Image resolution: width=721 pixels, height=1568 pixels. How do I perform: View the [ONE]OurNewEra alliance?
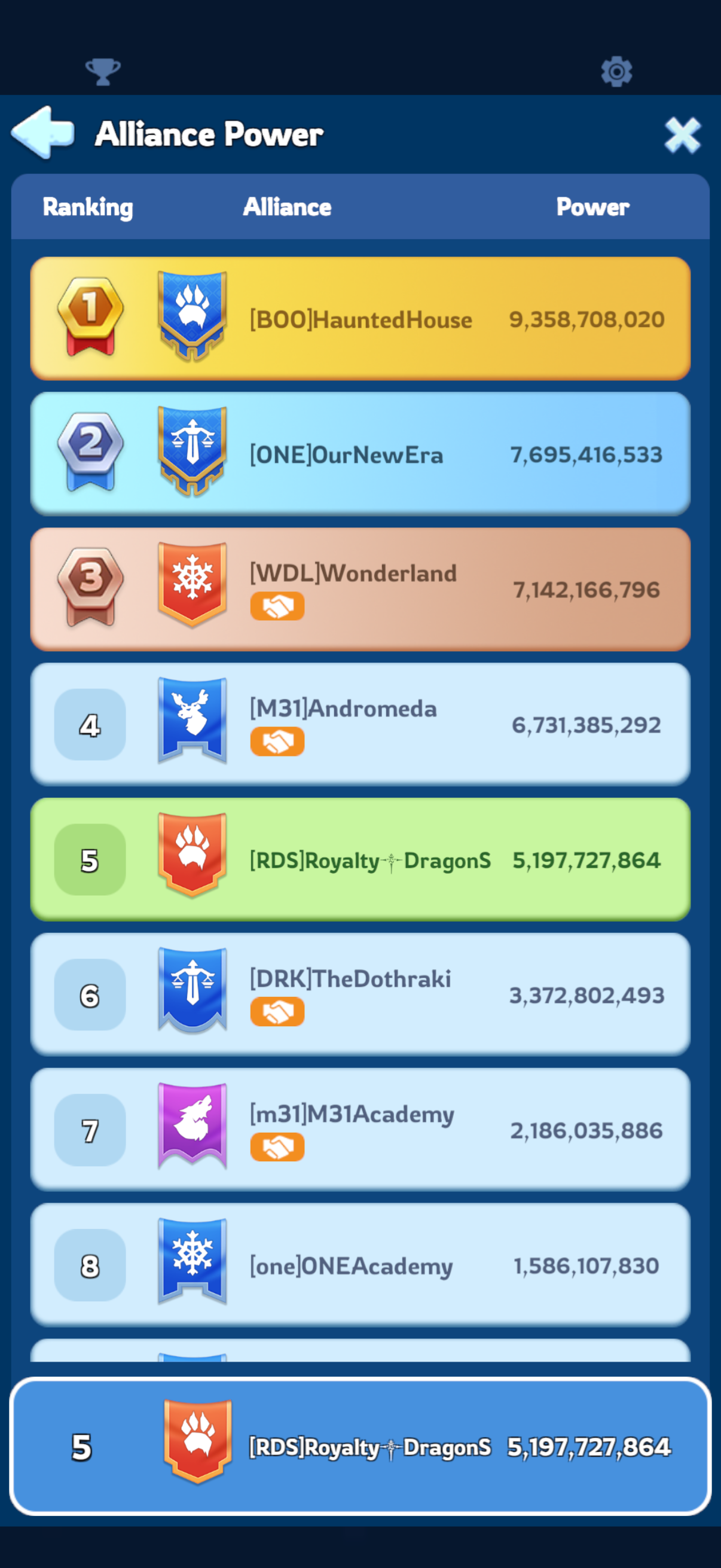(x=360, y=454)
